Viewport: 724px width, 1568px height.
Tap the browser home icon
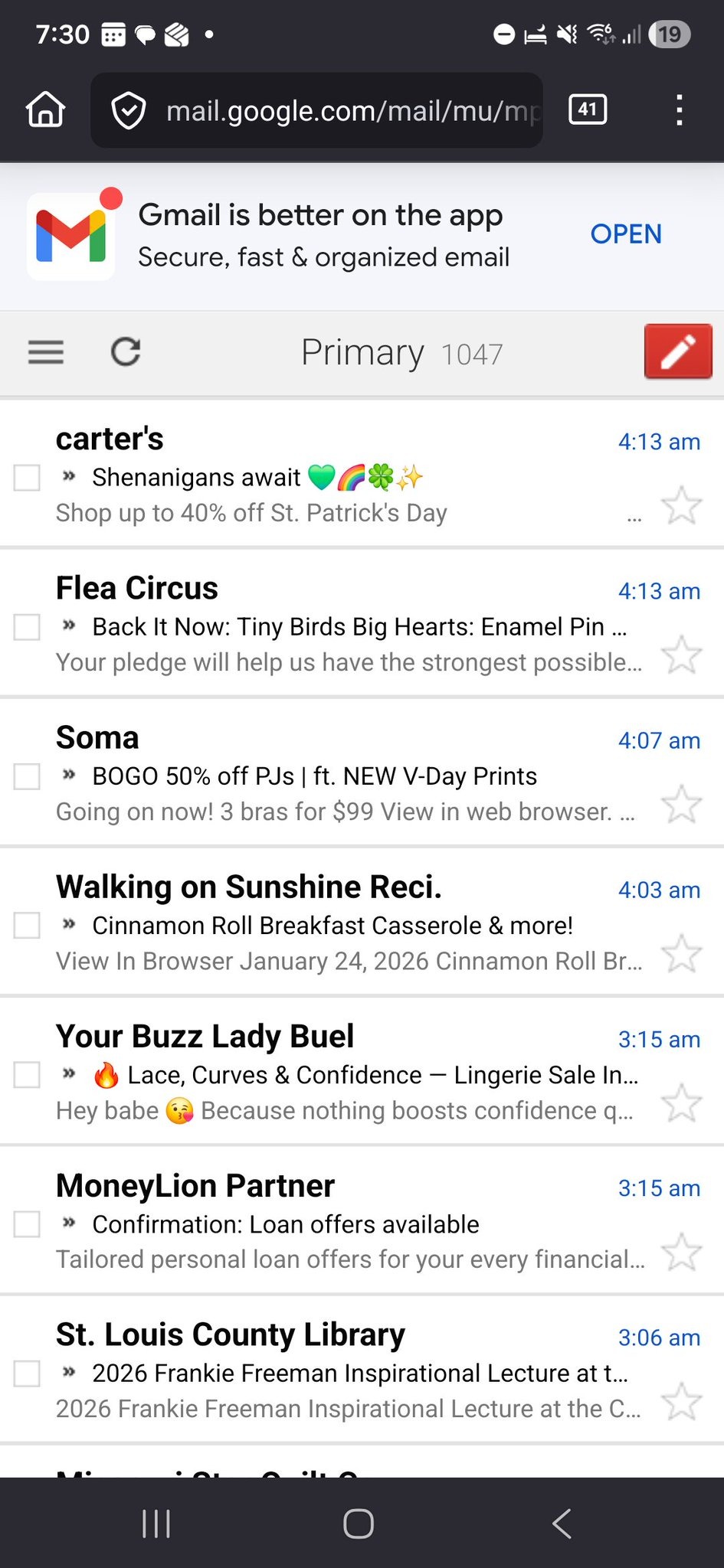tap(44, 109)
